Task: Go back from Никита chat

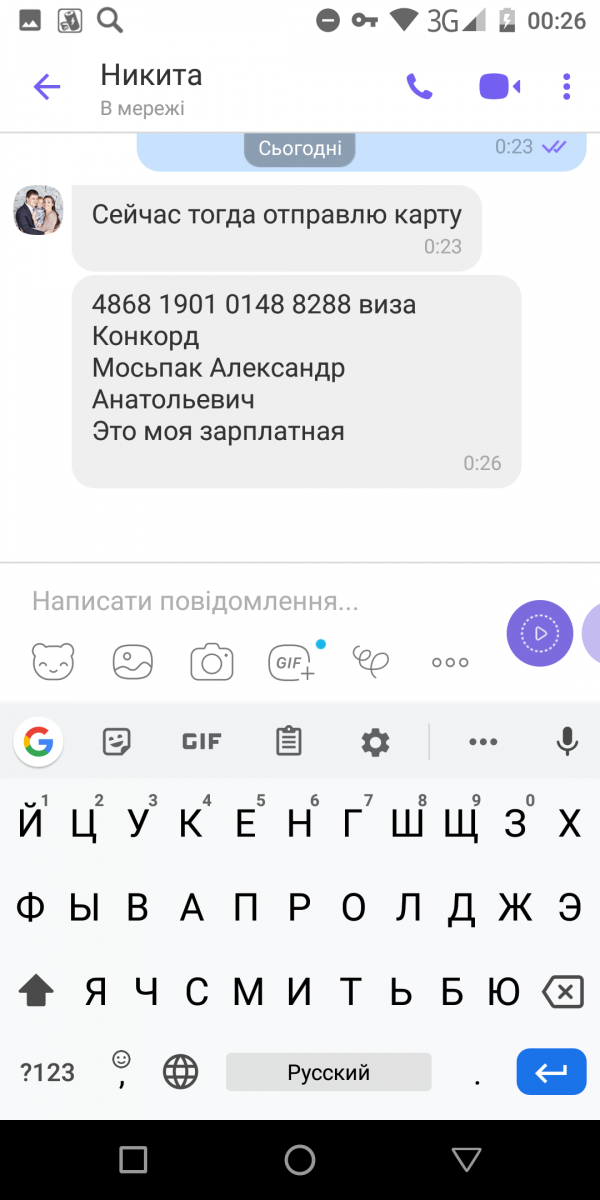Action: [x=47, y=87]
